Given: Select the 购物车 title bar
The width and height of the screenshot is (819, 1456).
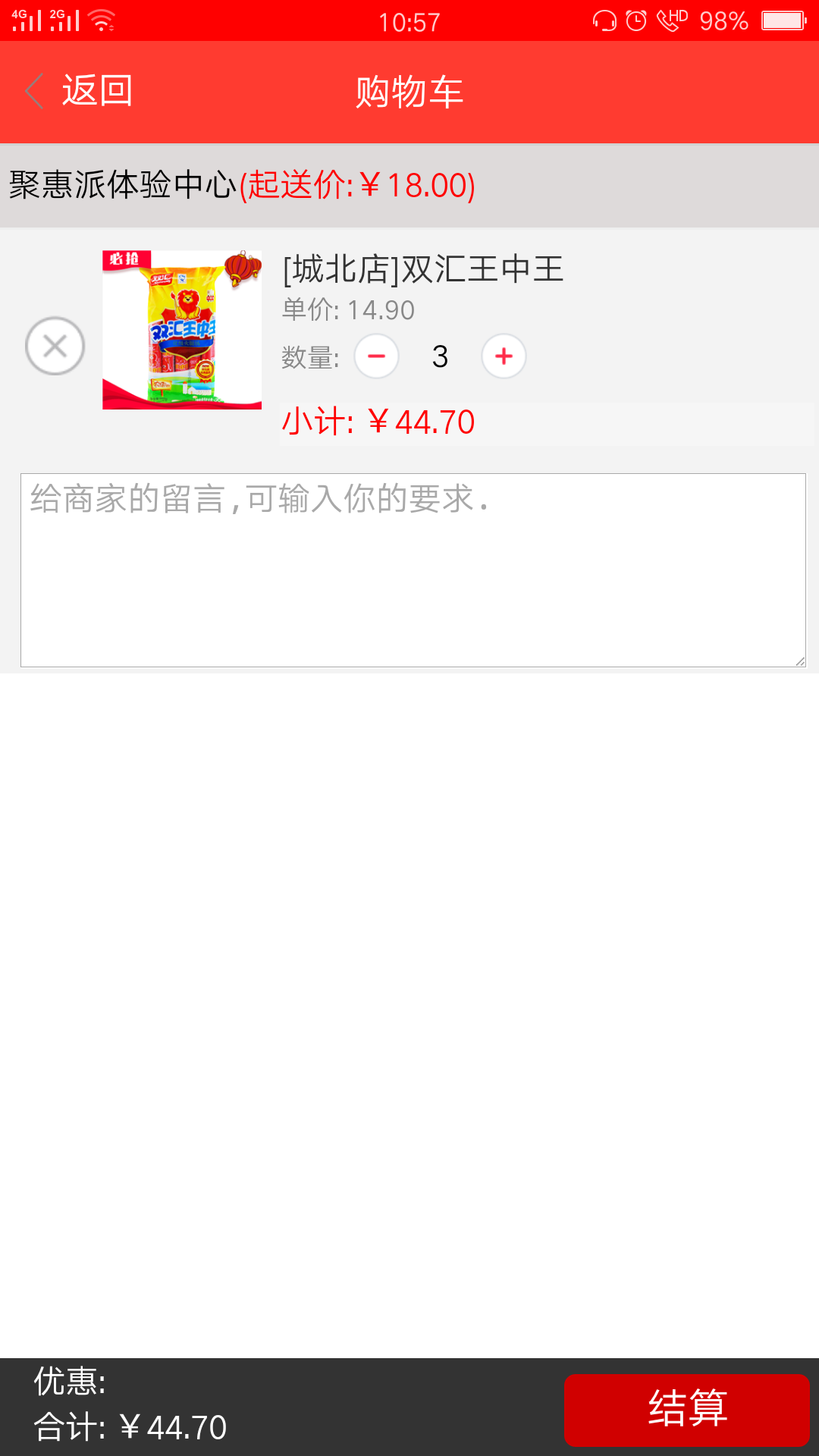Looking at the screenshot, I should [x=409, y=90].
